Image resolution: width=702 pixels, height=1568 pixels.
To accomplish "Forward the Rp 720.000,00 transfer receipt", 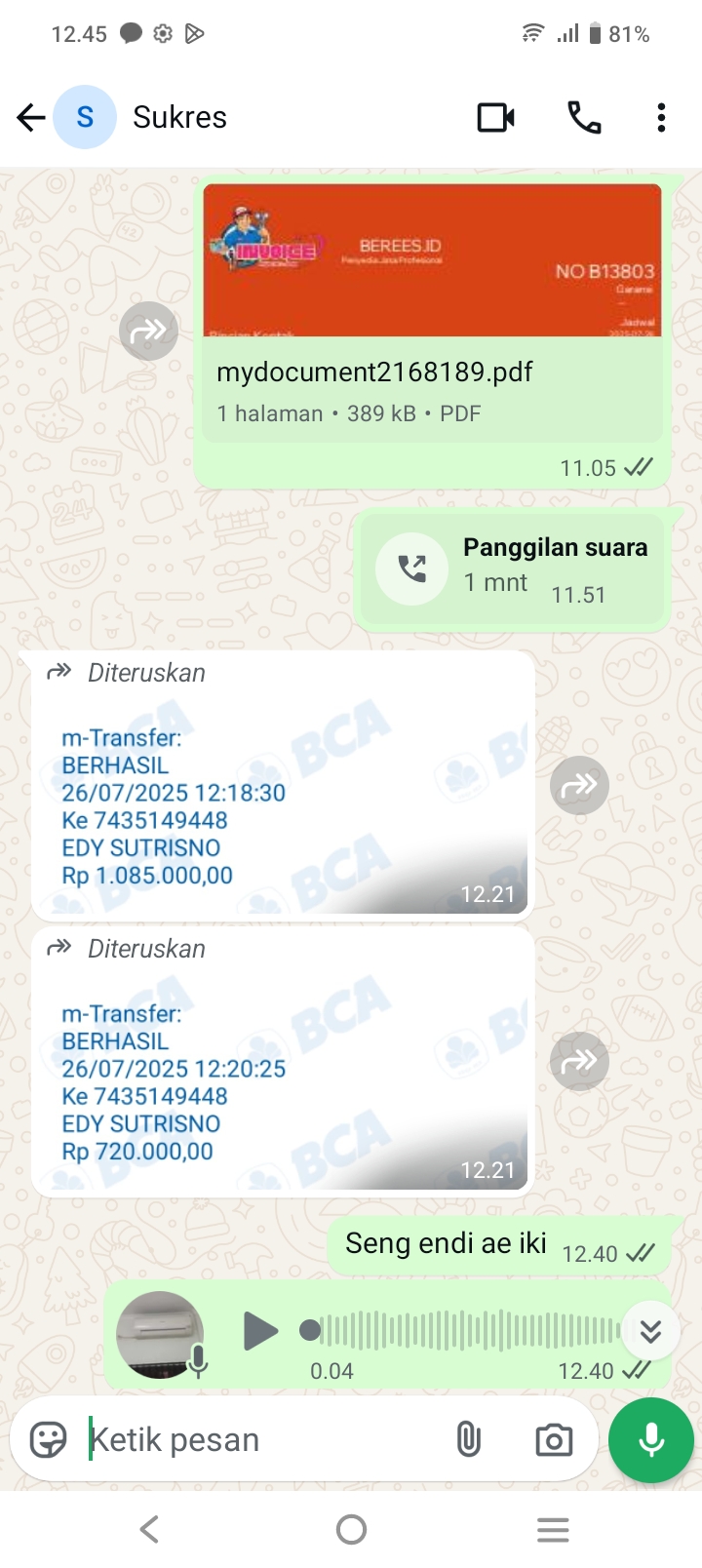I will point(579,1061).
